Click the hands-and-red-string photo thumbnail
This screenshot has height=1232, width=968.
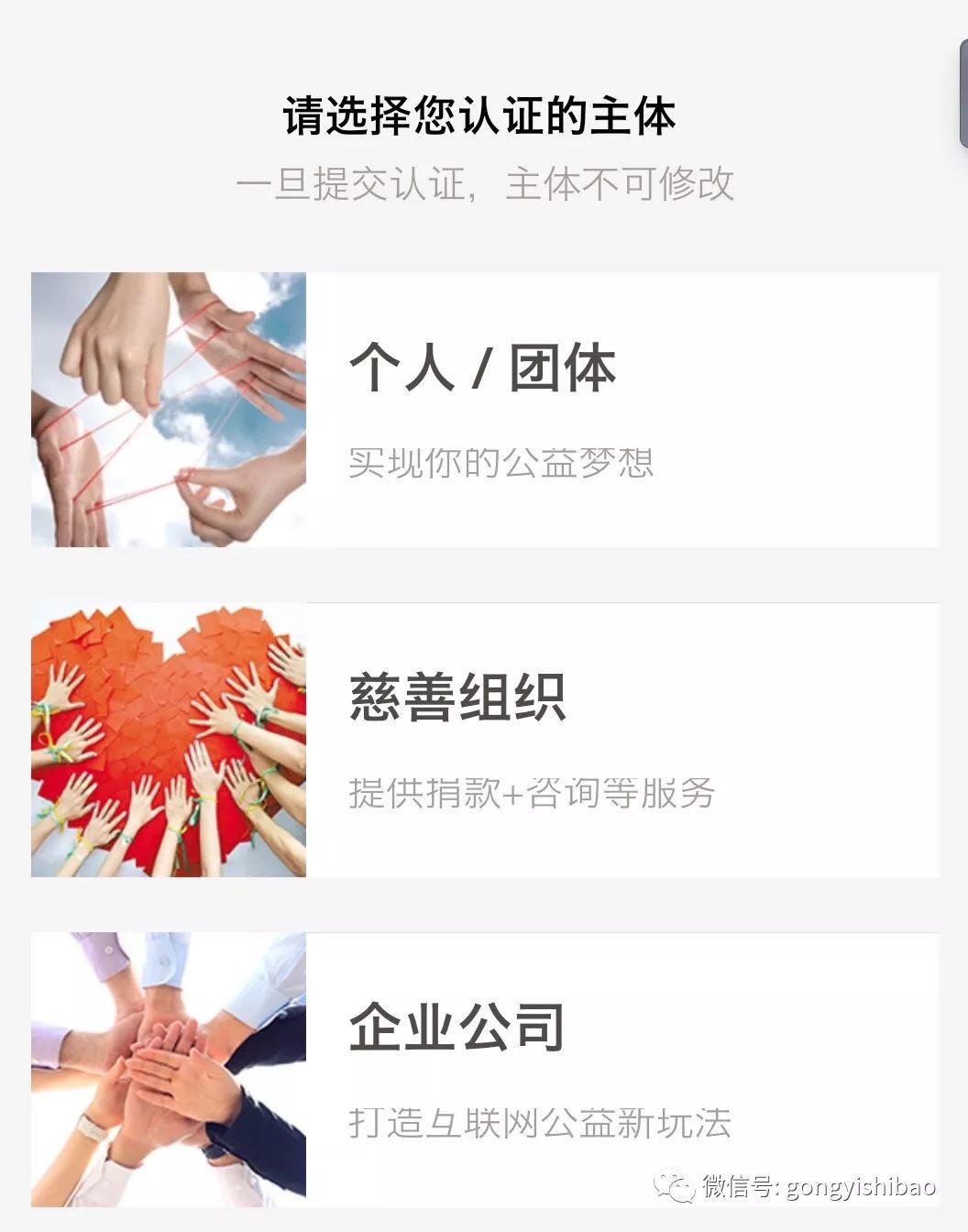[170, 408]
